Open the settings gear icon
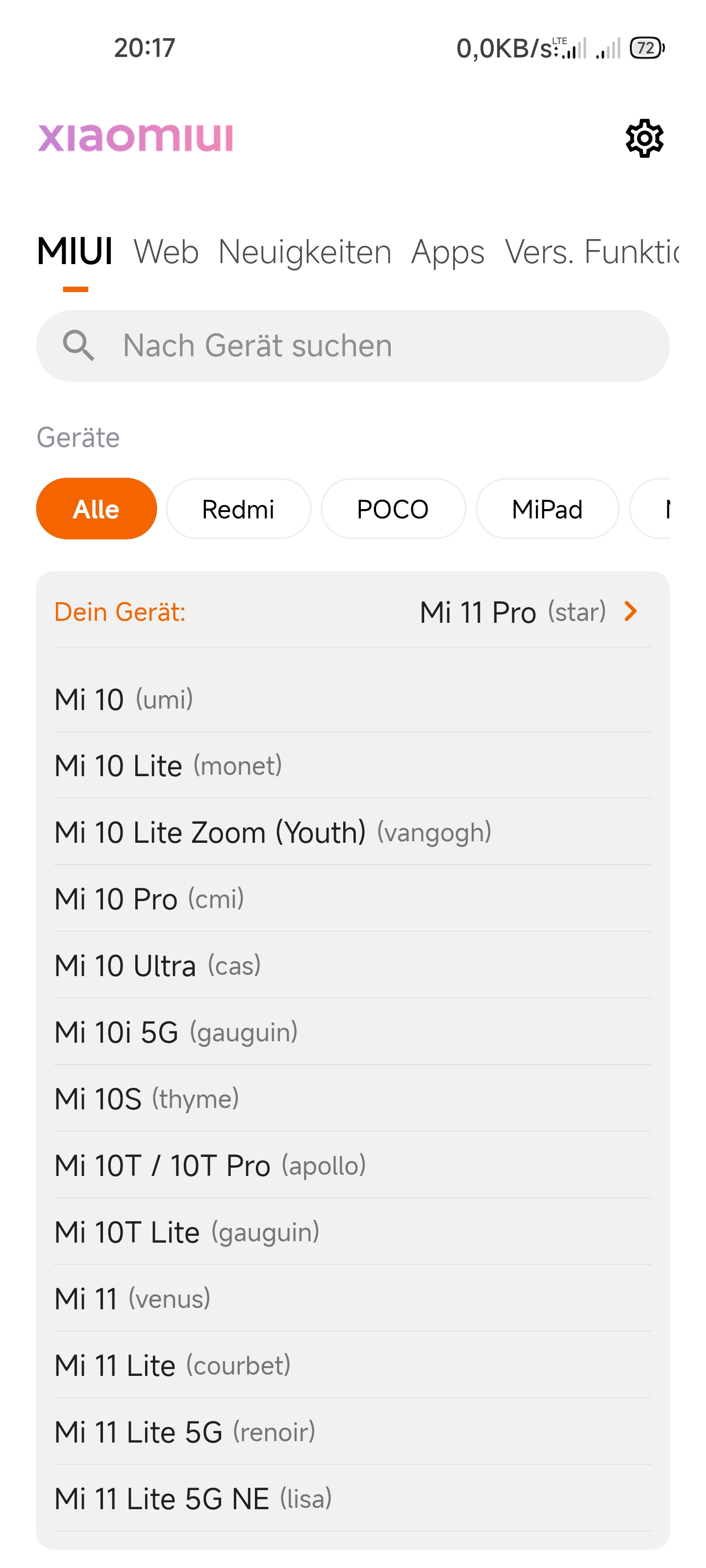This screenshot has height=1568, width=706. coord(645,138)
